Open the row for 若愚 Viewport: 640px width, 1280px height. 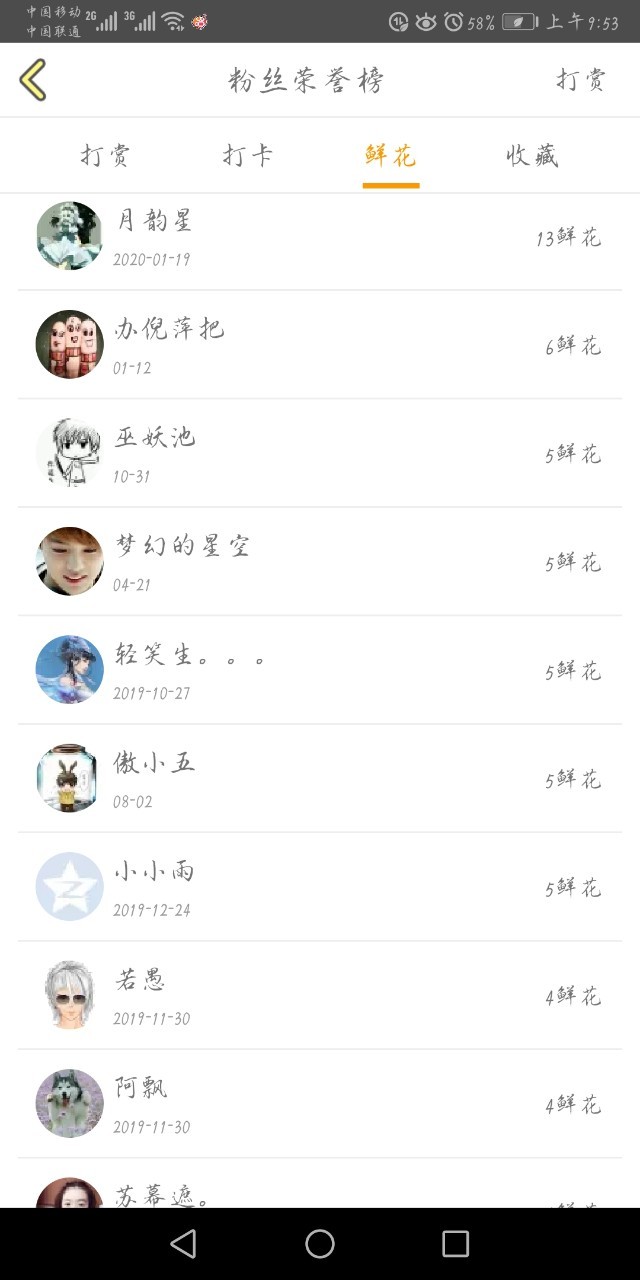point(320,995)
